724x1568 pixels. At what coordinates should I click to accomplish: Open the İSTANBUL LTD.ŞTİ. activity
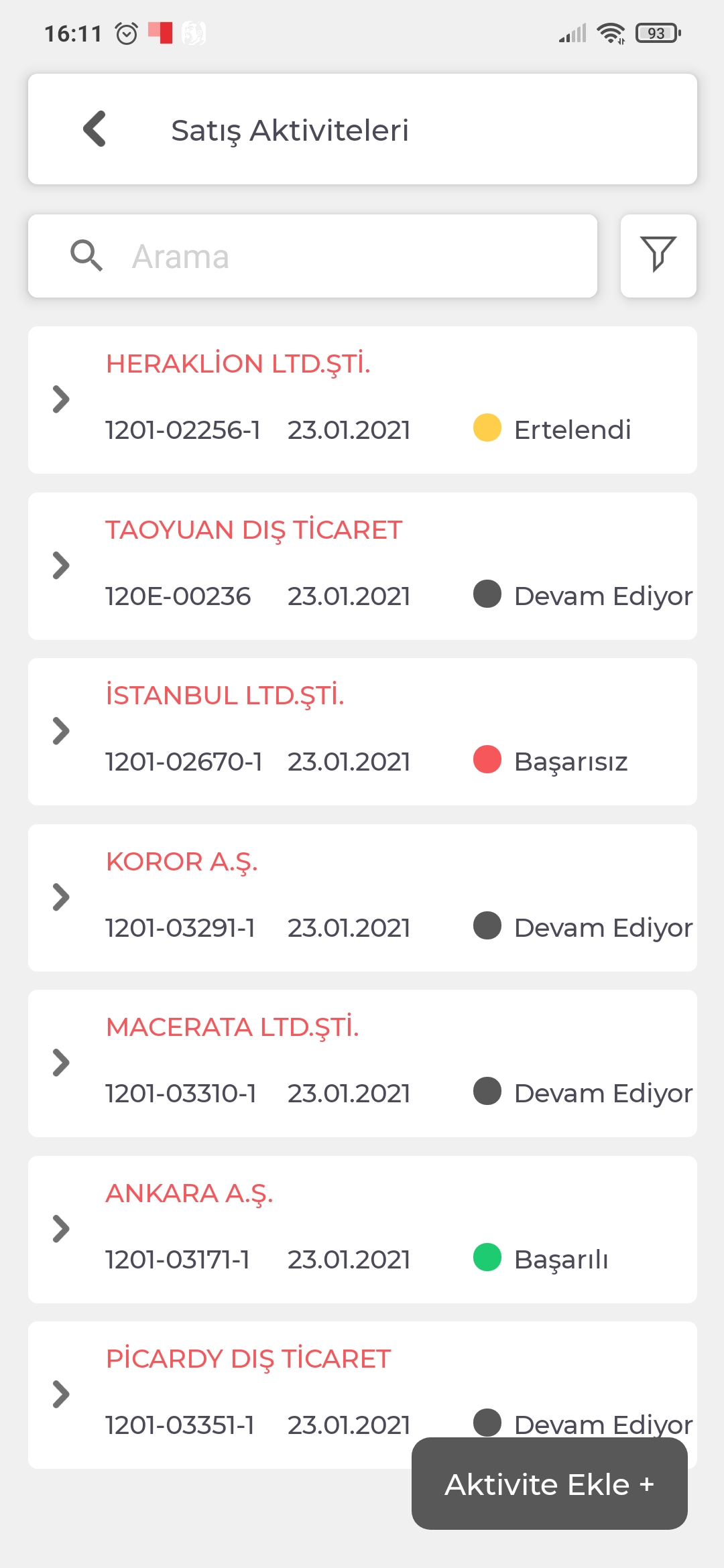point(362,732)
